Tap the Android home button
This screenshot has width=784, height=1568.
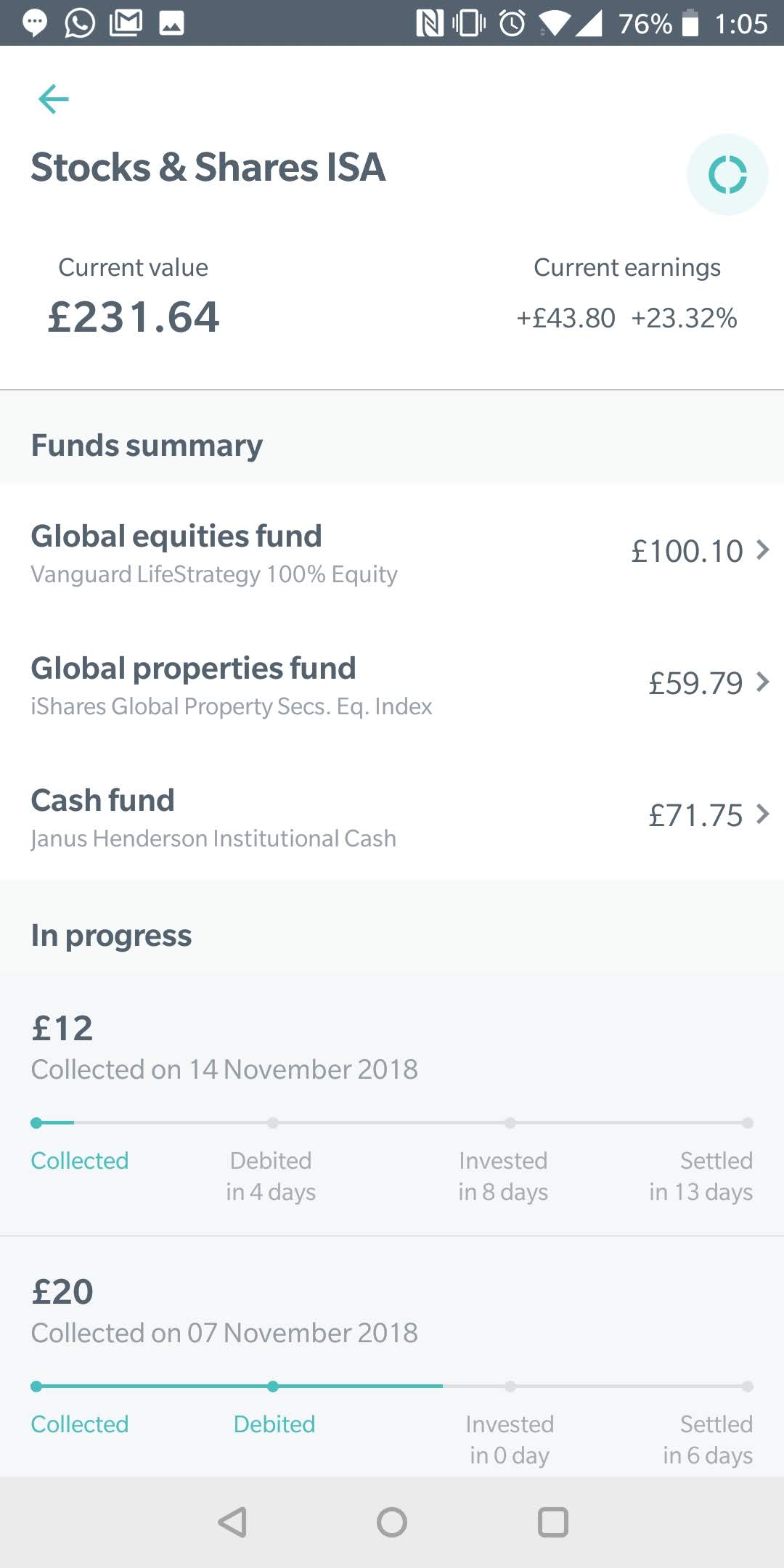[392, 1522]
